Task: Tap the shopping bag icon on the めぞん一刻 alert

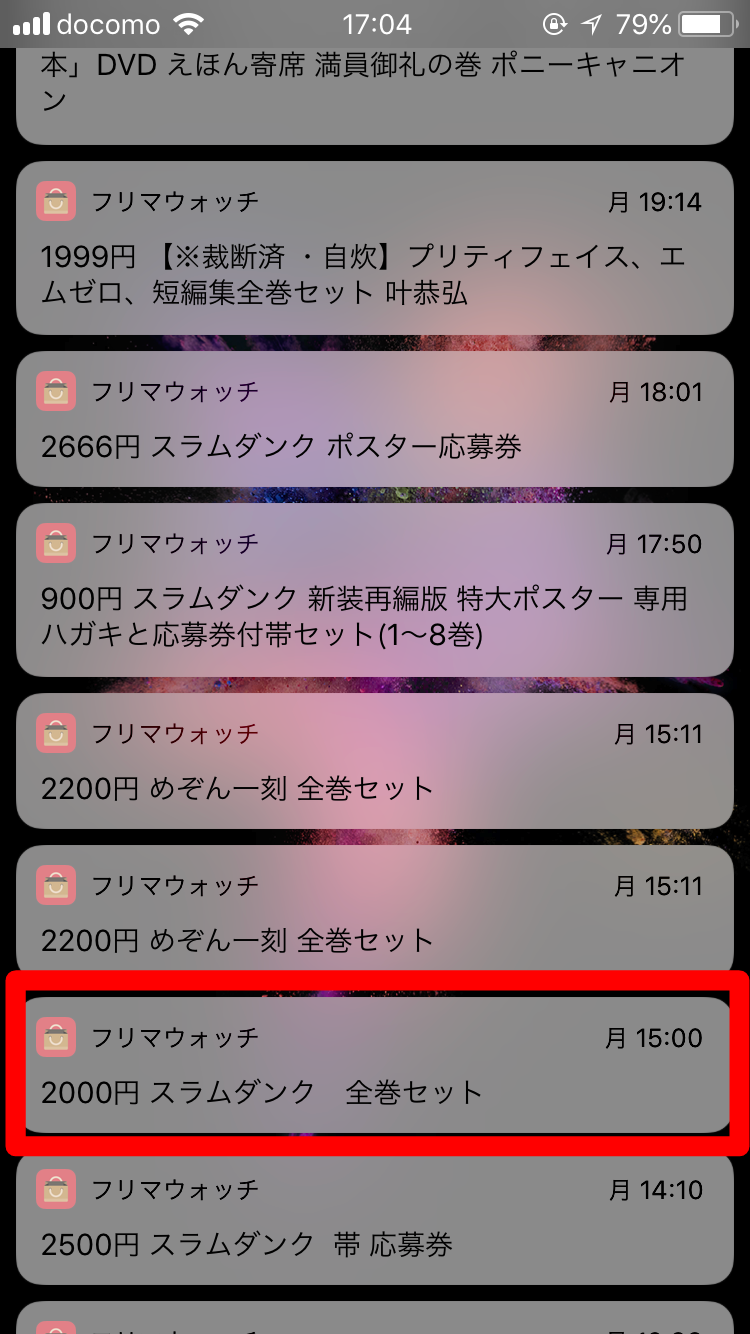Action: tap(56, 733)
